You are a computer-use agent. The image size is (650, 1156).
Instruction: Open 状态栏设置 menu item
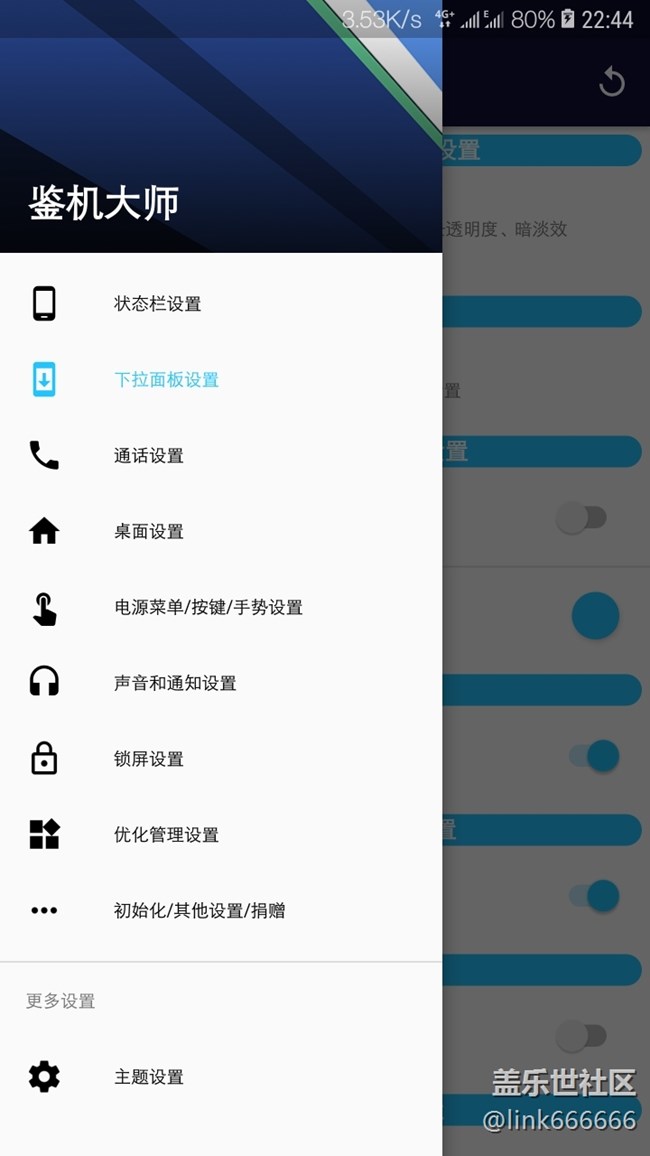157,304
